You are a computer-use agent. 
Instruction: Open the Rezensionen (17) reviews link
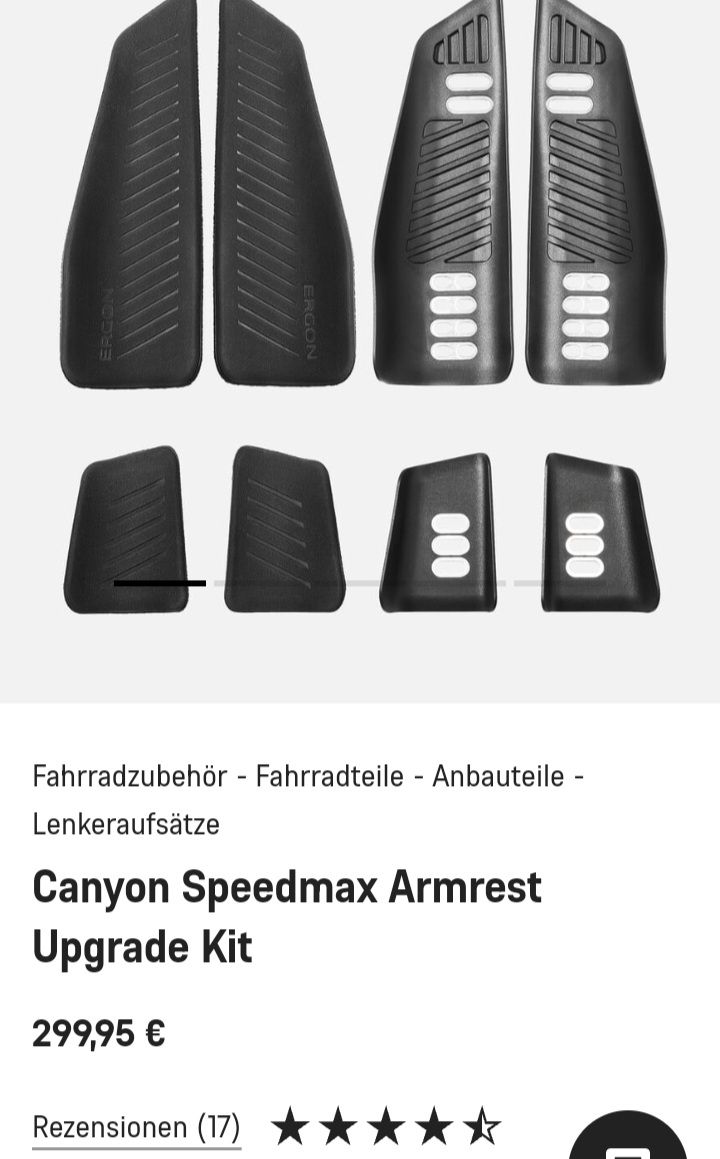pos(136,1127)
